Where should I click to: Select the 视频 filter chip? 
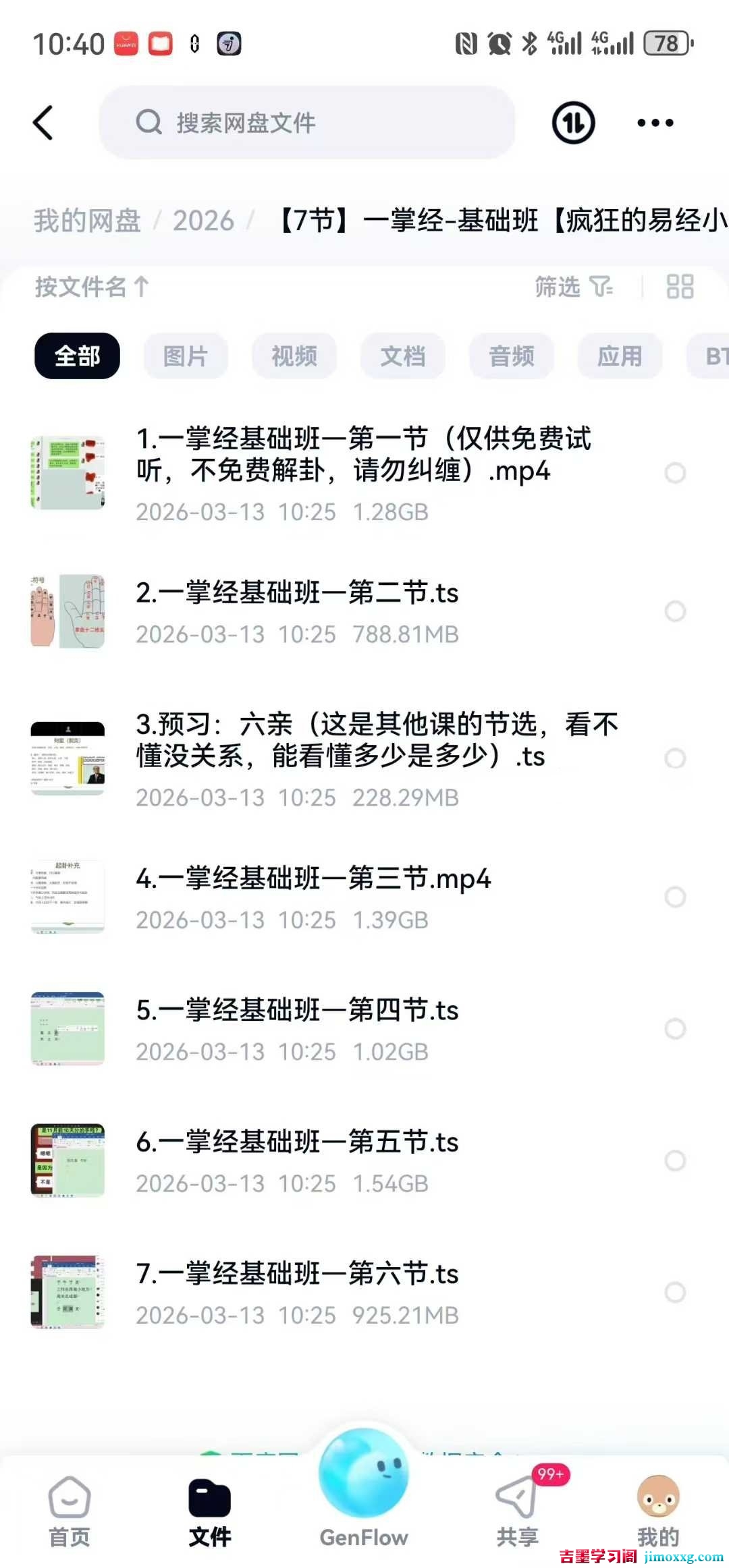point(294,356)
